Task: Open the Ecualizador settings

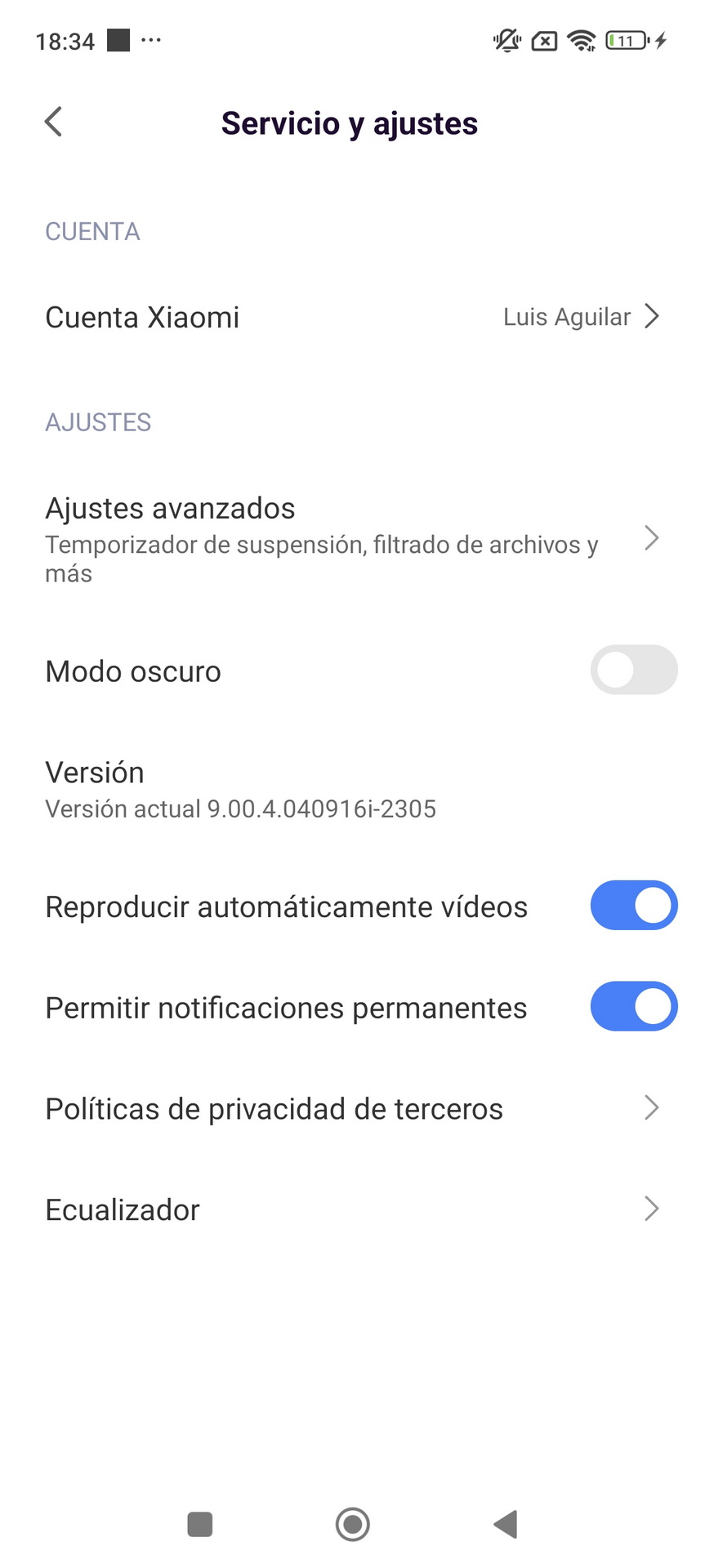Action: point(352,1209)
